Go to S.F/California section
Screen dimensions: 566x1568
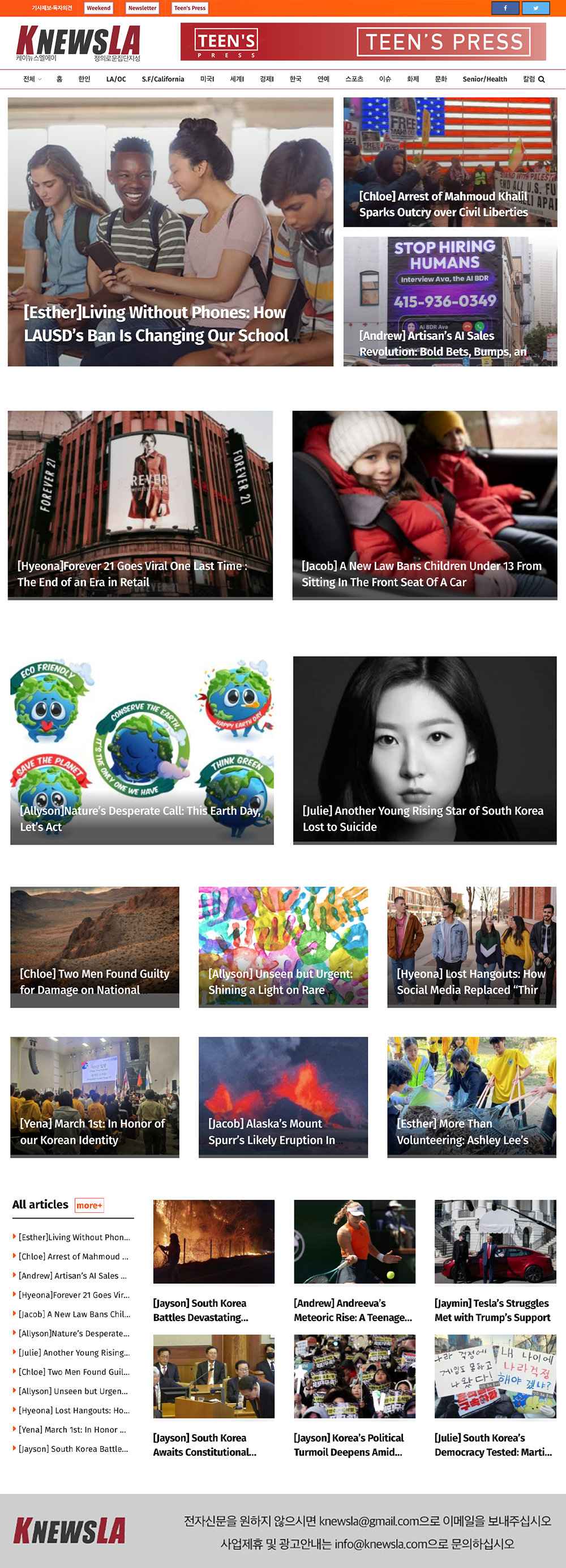click(x=163, y=79)
